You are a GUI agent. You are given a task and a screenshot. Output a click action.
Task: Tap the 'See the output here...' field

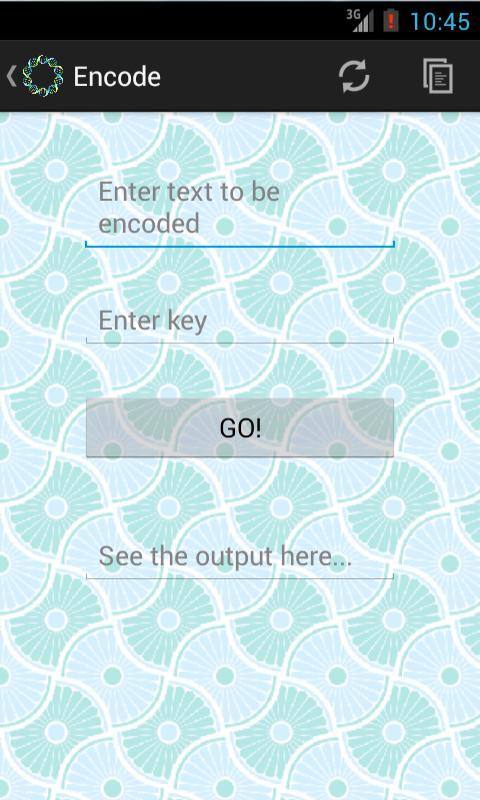click(240, 557)
